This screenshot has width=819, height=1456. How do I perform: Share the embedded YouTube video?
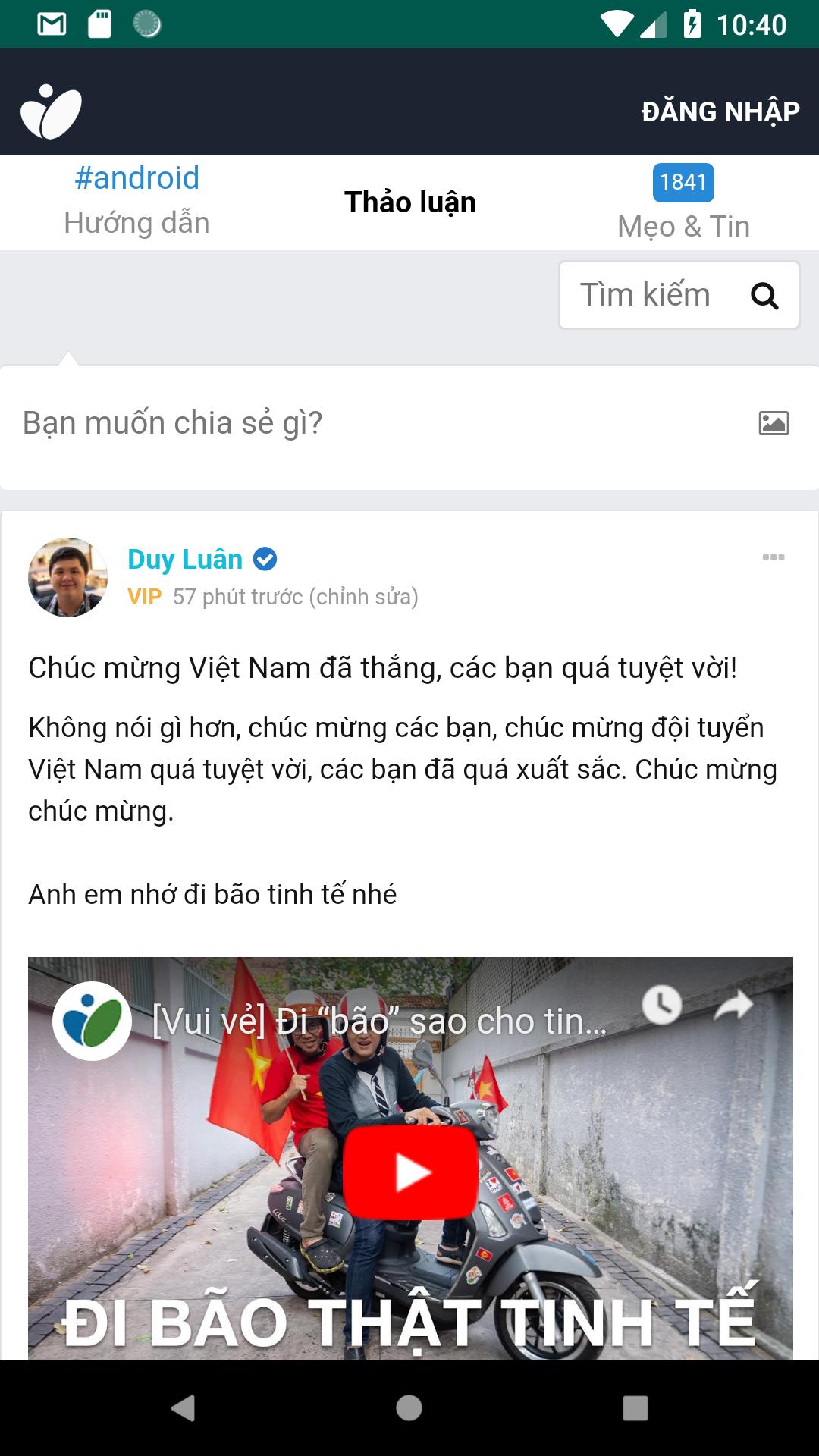734,1006
